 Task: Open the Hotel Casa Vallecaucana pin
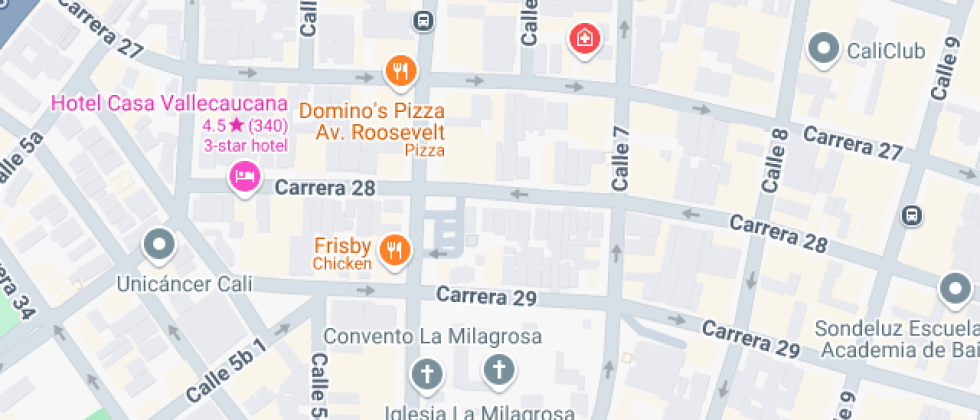(244, 179)
